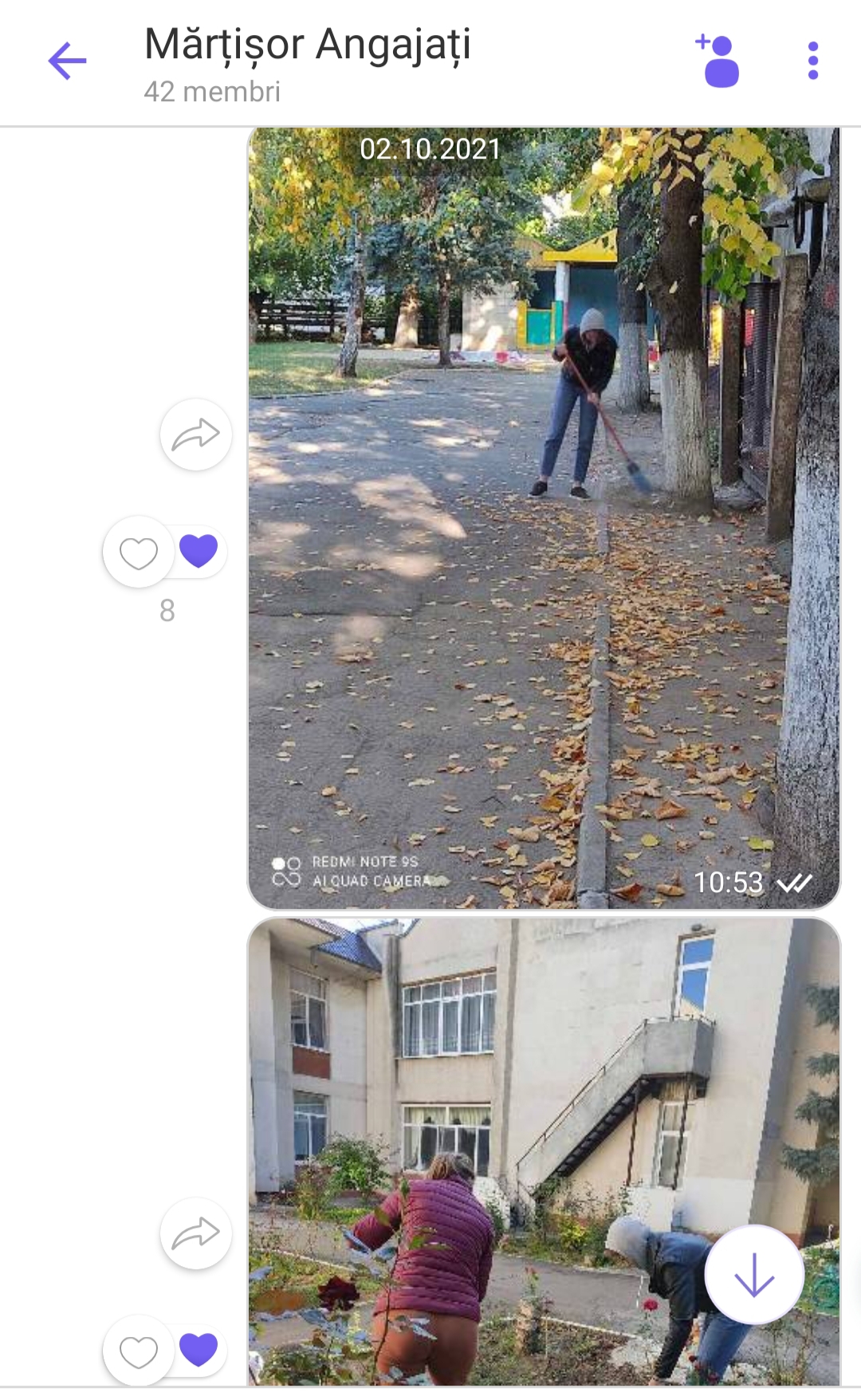Like the photo dated 02.10.2021
Image resolution: width=861 pixels, height=1400 pixels.
139,553
